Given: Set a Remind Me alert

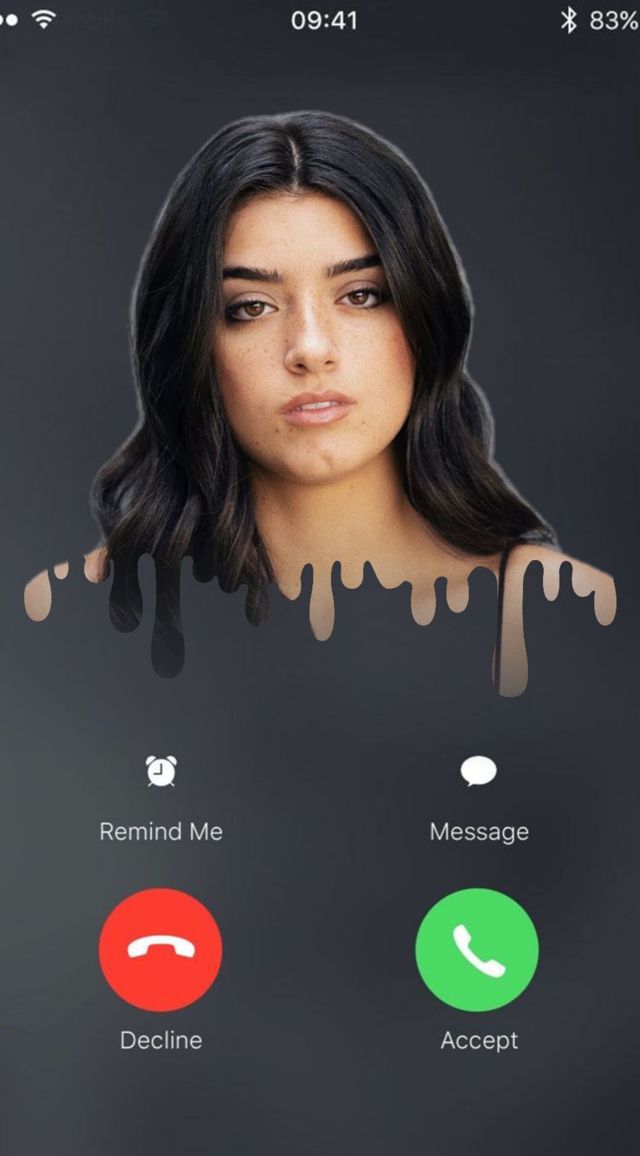Looking at the screenshot, I should (161, 772).
